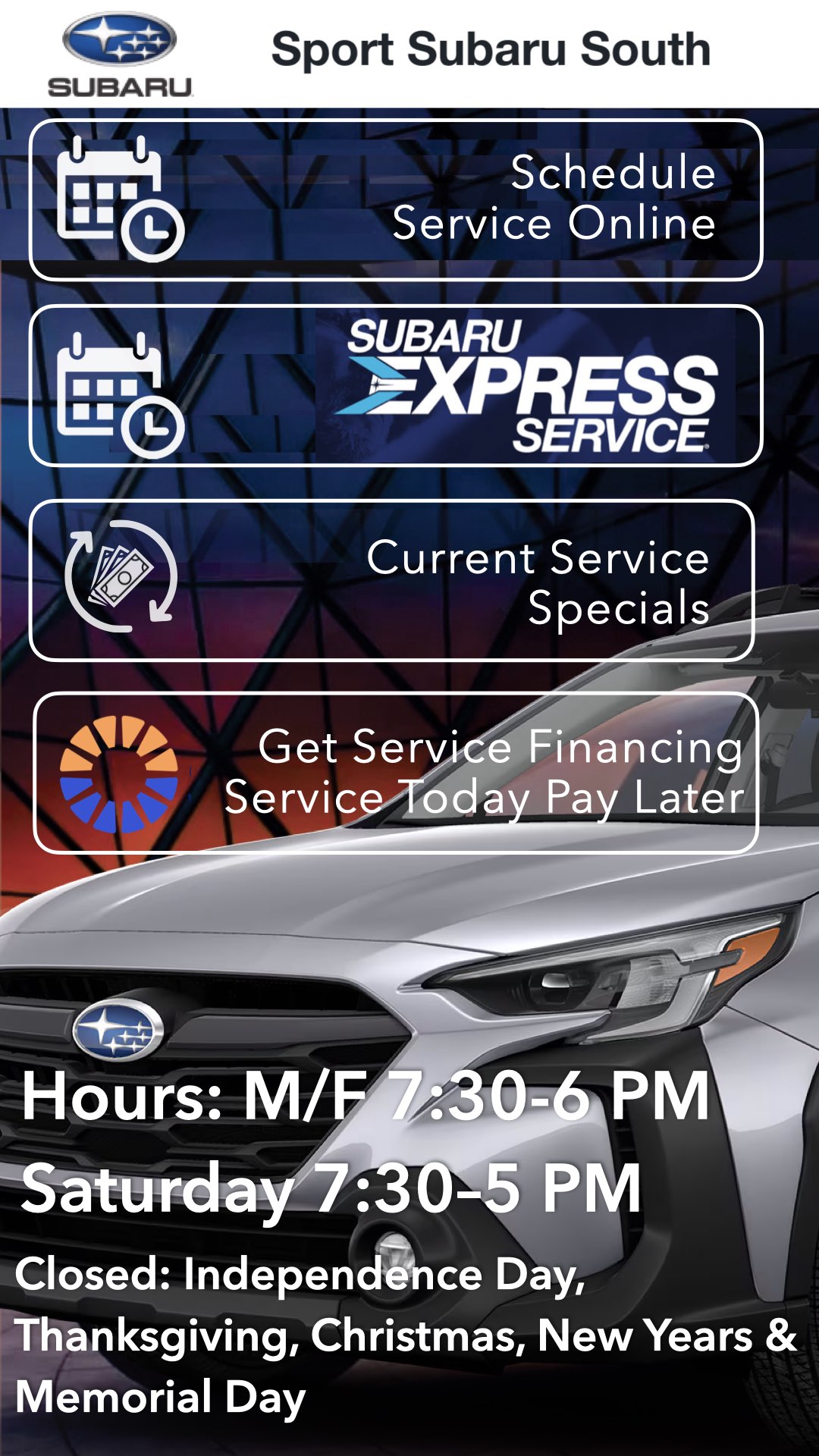Open Schedule Service Online
Image resolution: width=819 pixels, height=1456 pixels.
coord(395,199)
